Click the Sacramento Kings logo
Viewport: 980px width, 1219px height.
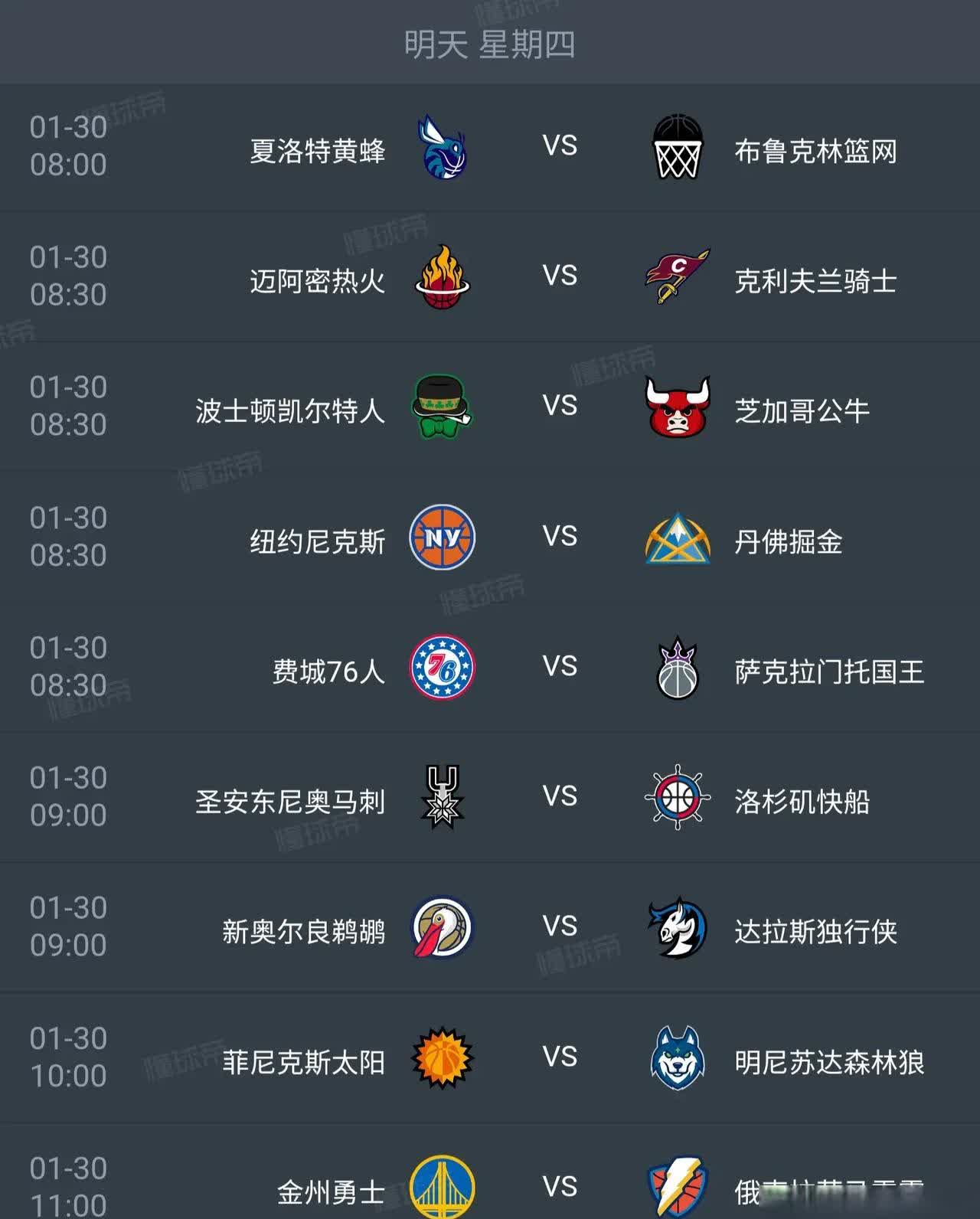point(677,670)
